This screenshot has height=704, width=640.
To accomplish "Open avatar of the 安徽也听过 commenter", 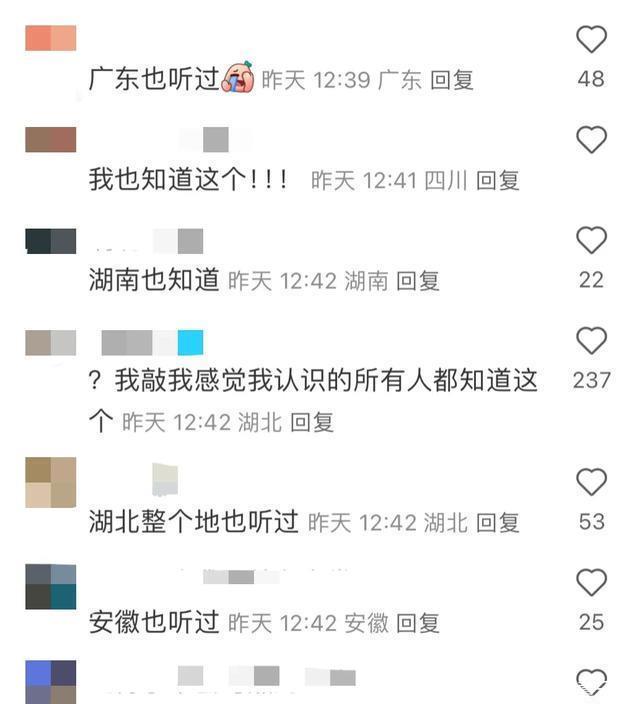I will [x=50, y=586].
